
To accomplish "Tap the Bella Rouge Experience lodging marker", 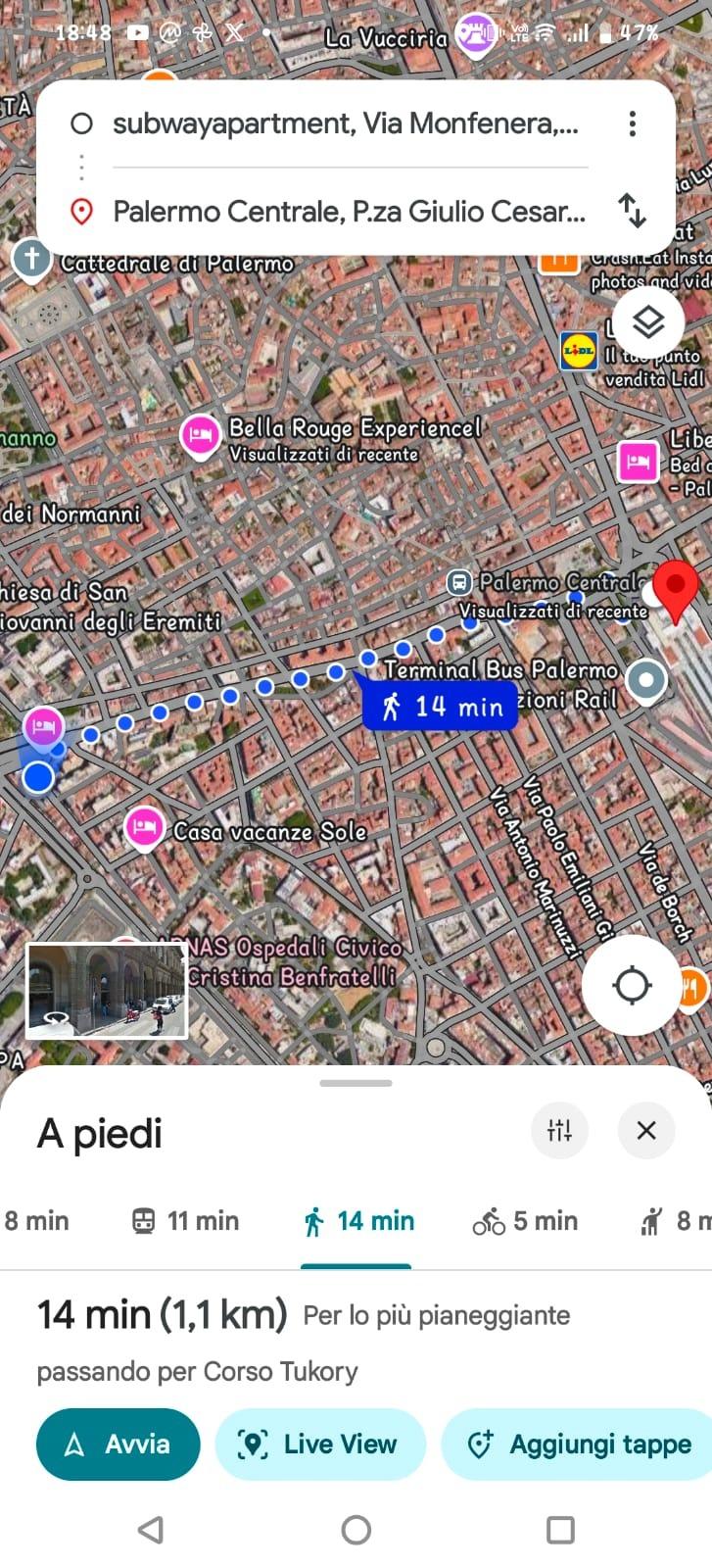I will [201, 434].
